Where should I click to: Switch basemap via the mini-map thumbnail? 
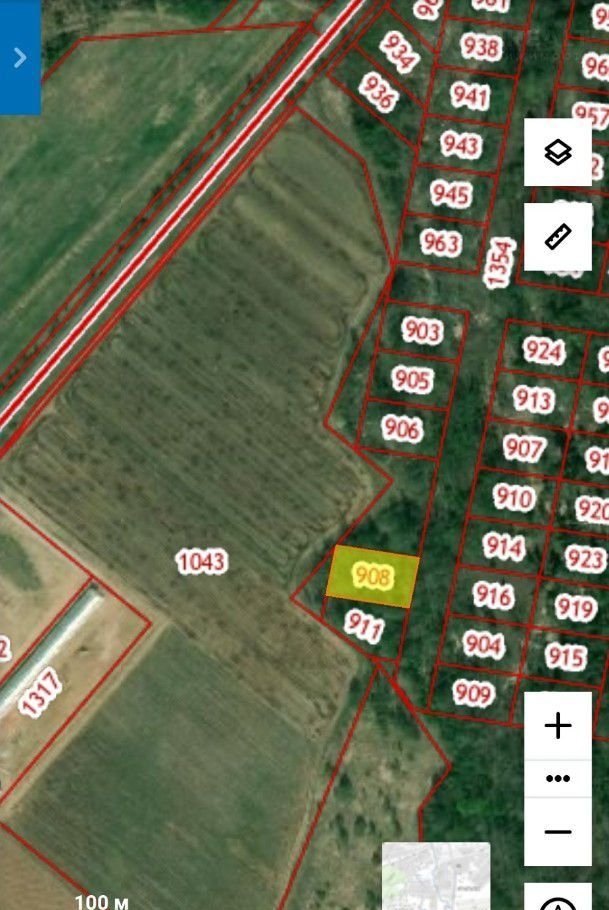click(436, 877)
